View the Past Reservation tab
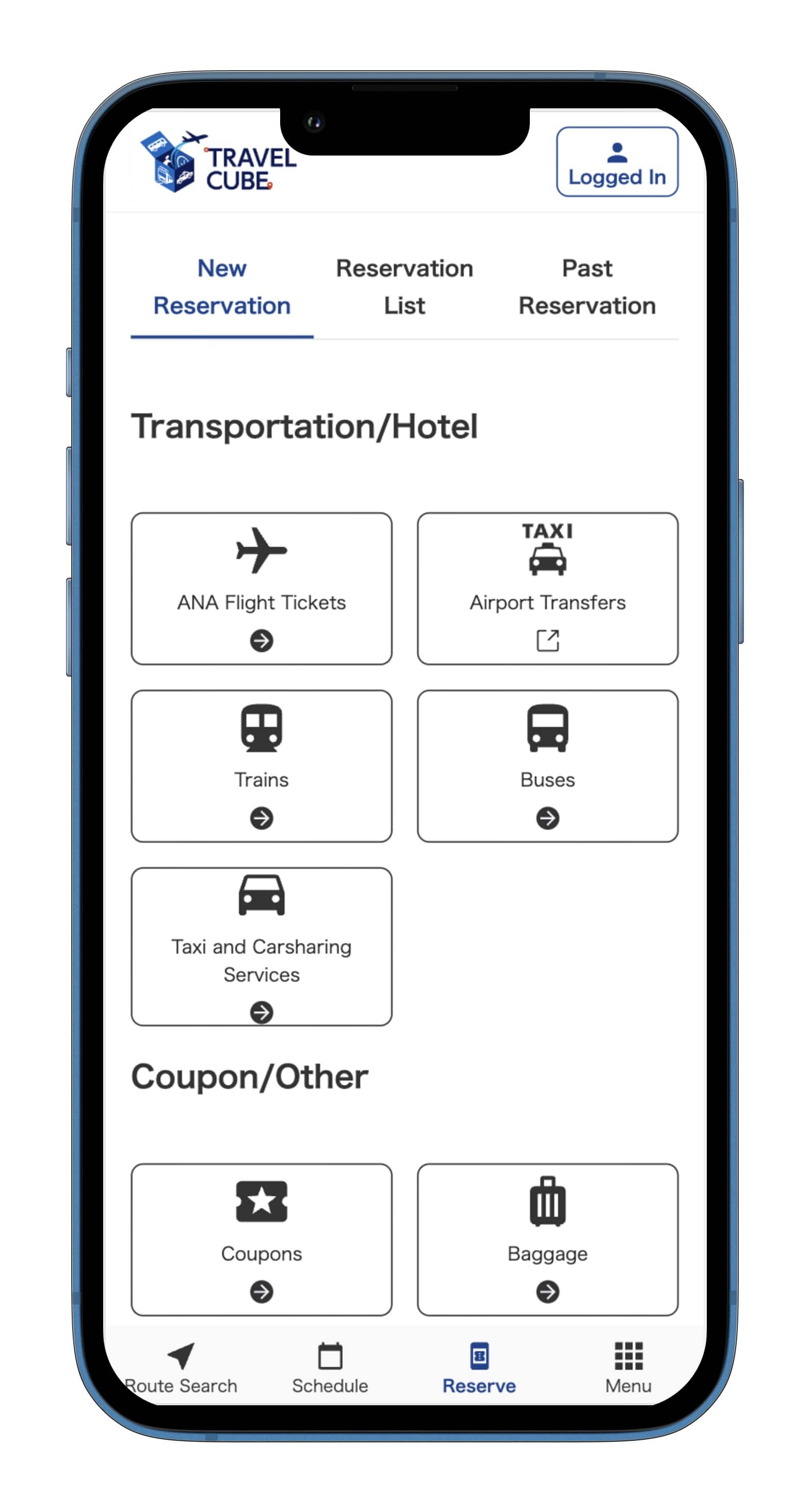The image size is (810, 1512). pos(587,287)
